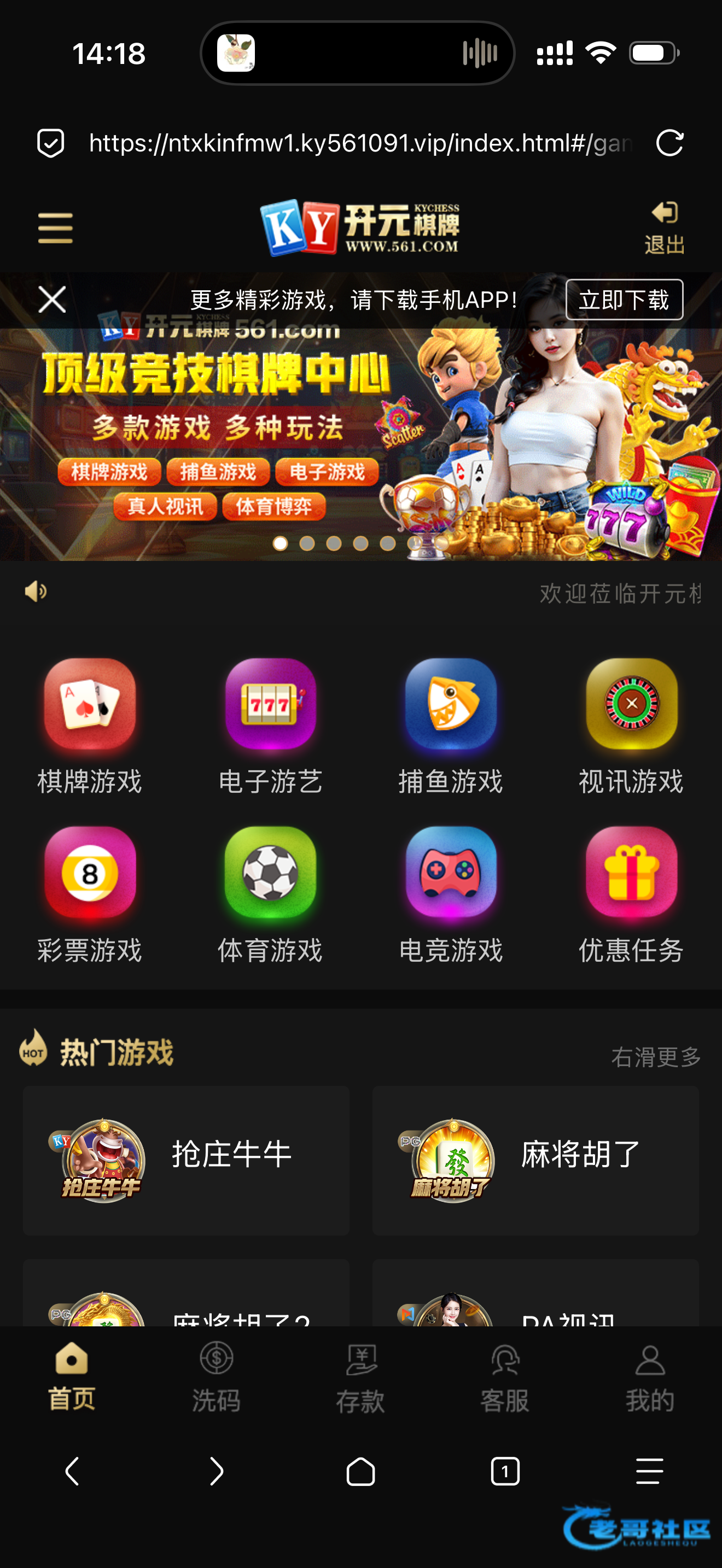This screenshot has width=722, height=1568.
Task: Open the 捕鱼游戏 category
Action: (x=451, y=727)
